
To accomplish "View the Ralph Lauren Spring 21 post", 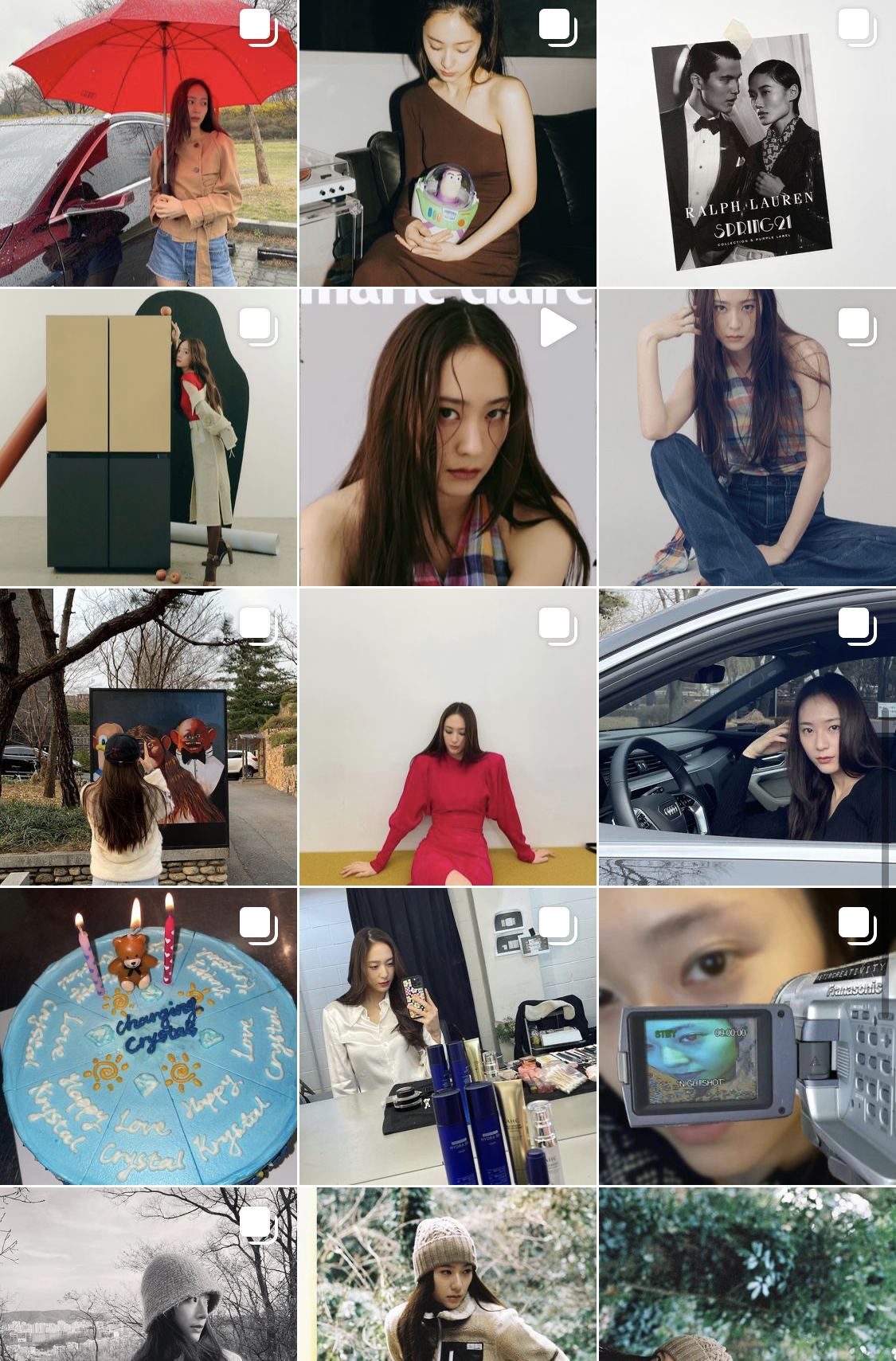I will 747,143.
